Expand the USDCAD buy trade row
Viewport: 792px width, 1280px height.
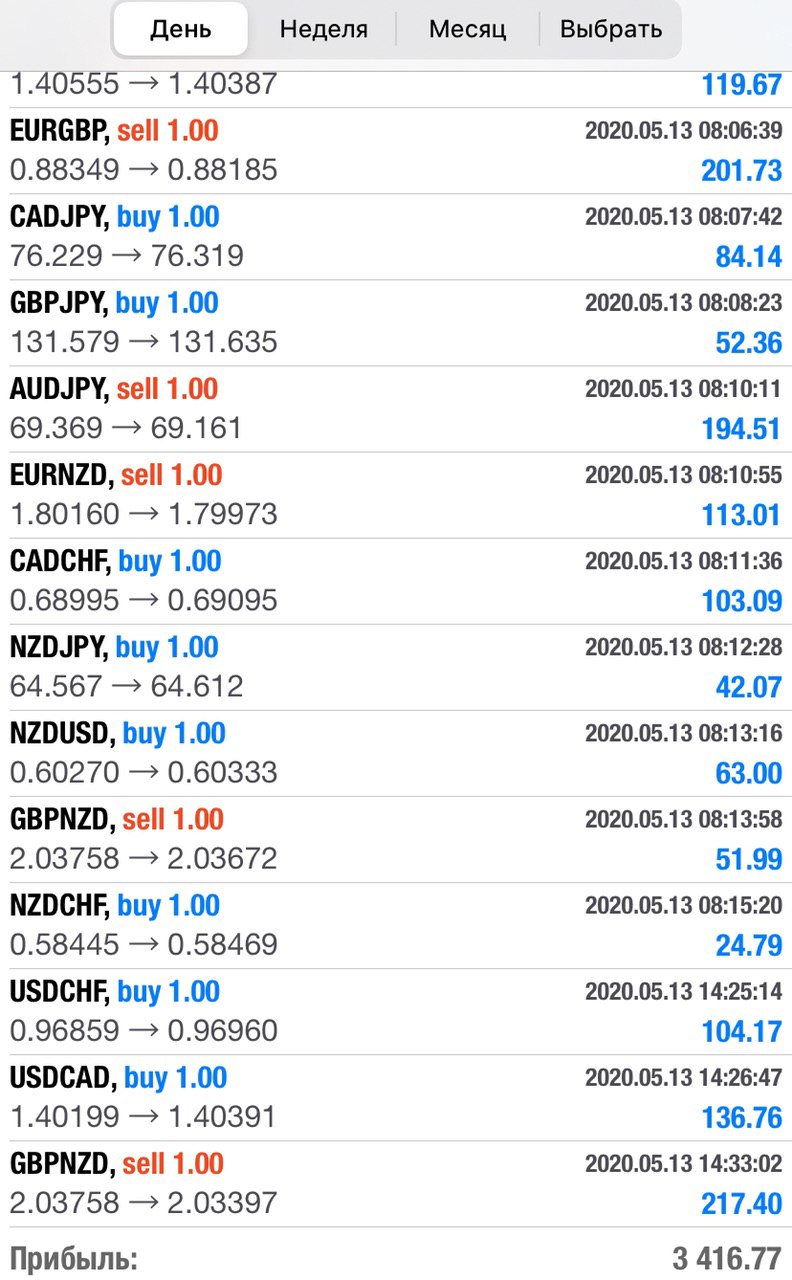click(396, 1097)
